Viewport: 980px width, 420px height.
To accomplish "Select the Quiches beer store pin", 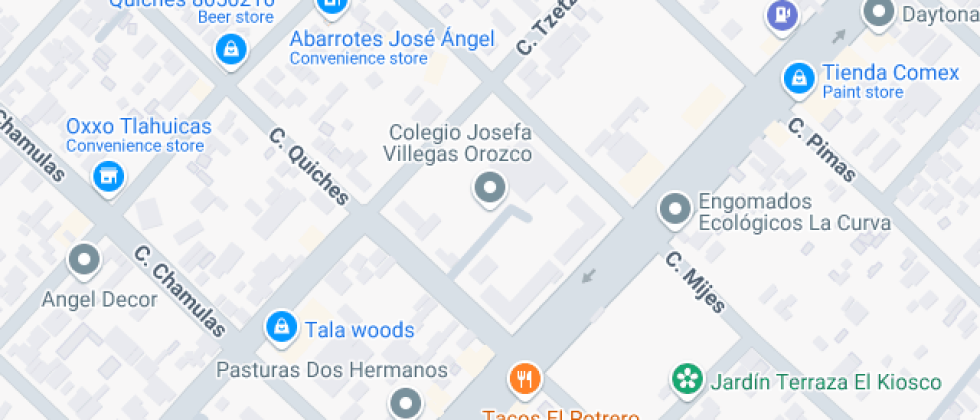I will [x=231, y=46].
